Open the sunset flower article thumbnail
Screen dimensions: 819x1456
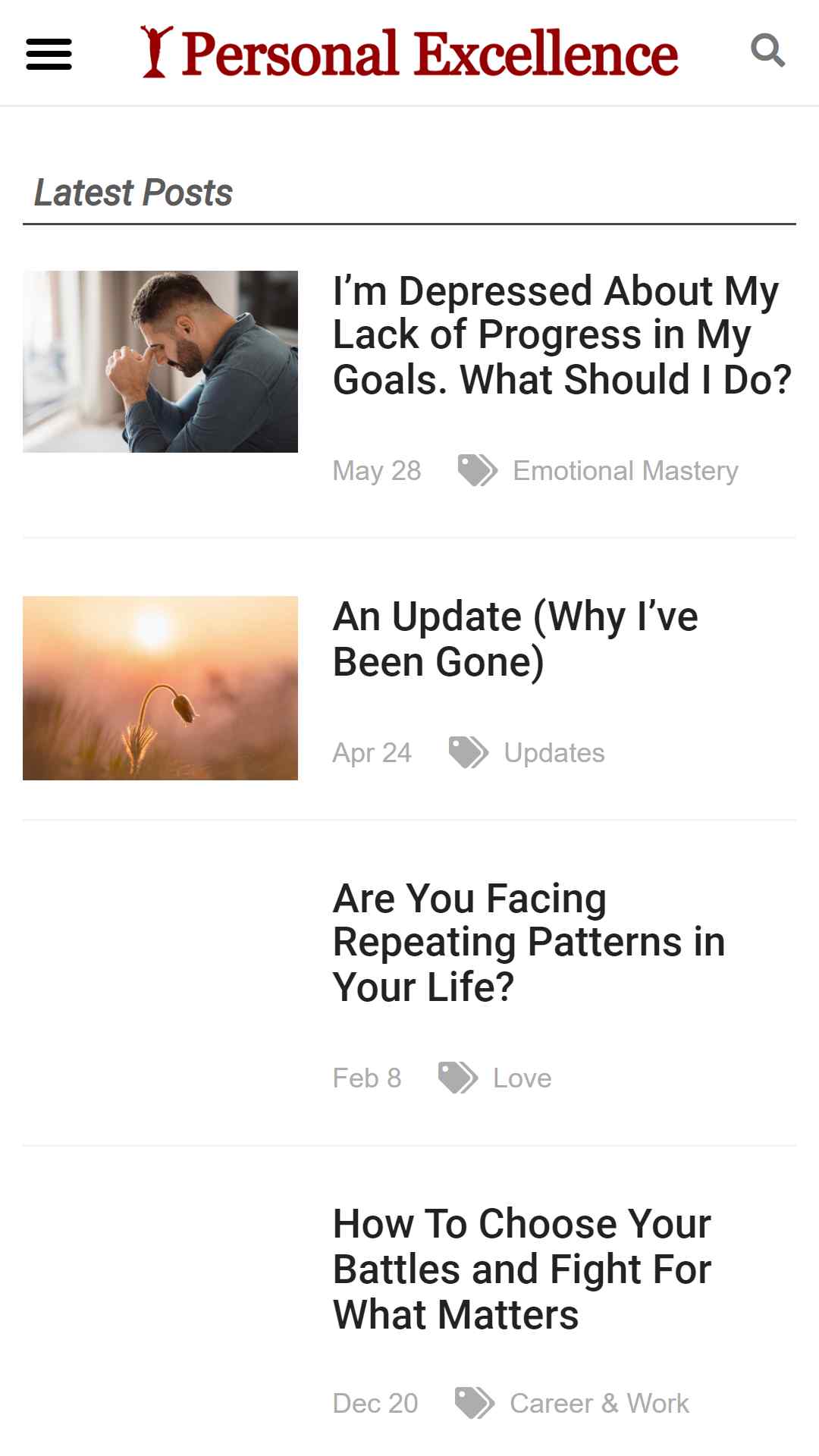(x=160, y=688)
